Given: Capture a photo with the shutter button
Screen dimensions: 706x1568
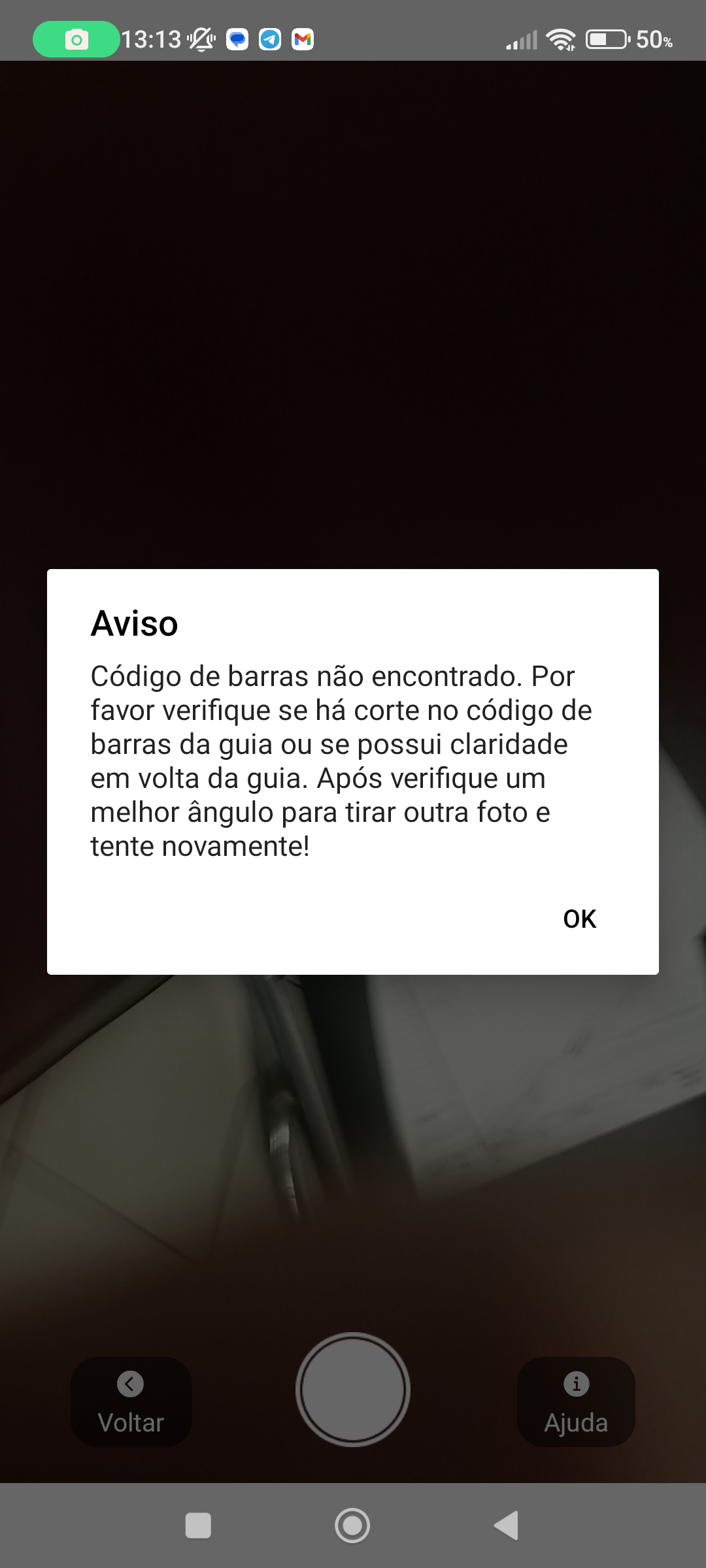Looking at the screenshot, I should 353,1389.
